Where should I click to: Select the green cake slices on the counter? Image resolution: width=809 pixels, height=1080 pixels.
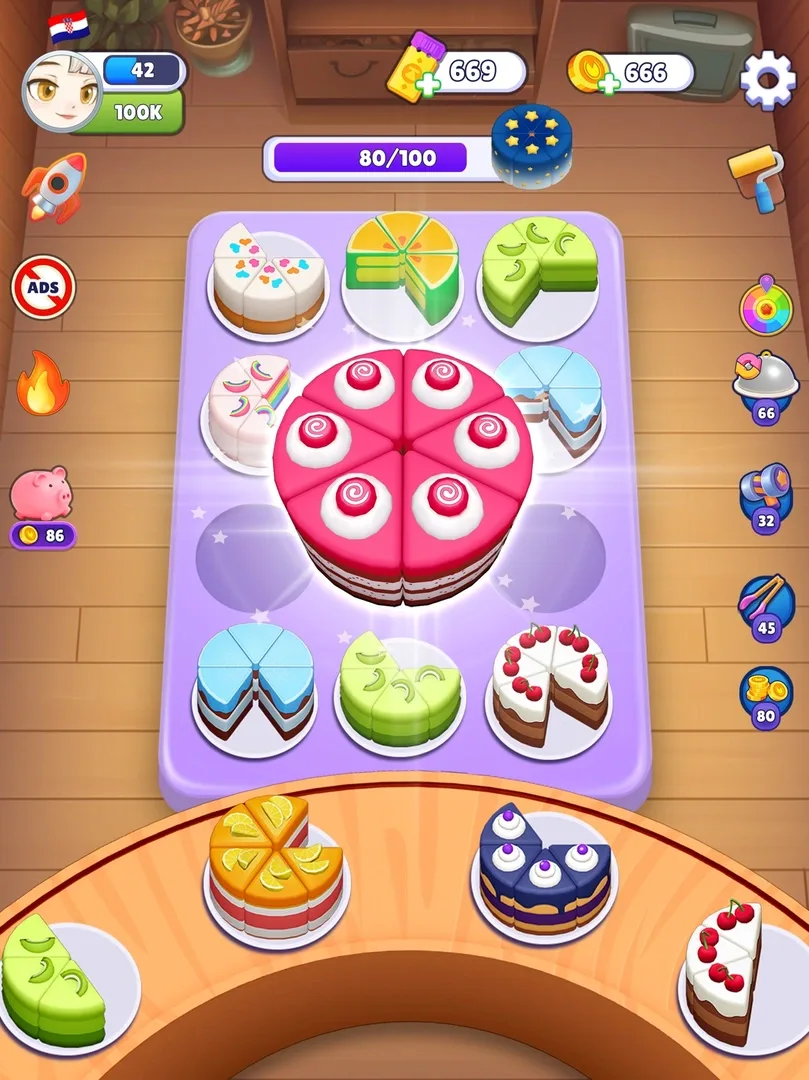click(55, 982)
